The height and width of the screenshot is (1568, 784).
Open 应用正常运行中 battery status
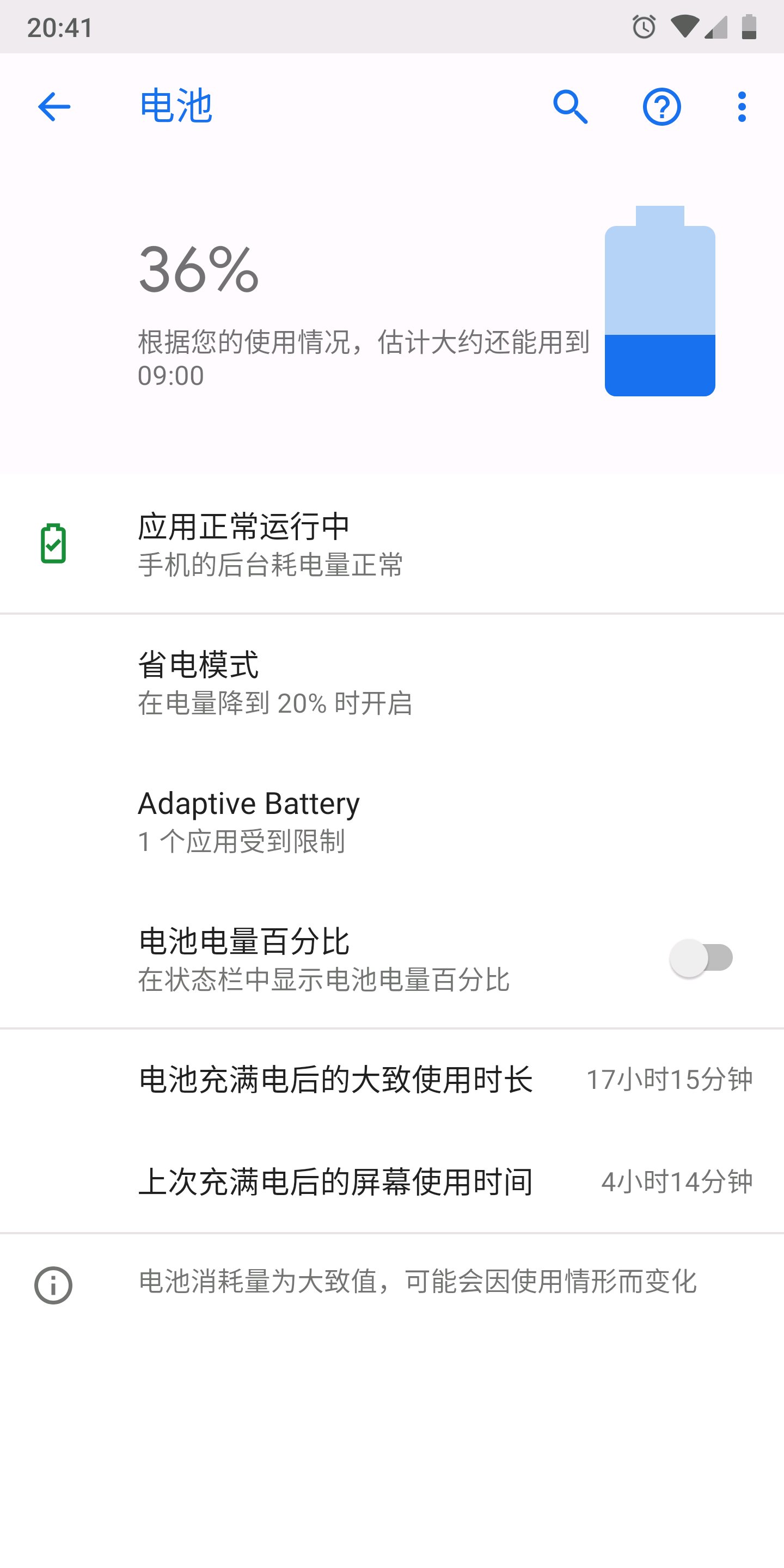pyautogui.click(x=392, y=544)
